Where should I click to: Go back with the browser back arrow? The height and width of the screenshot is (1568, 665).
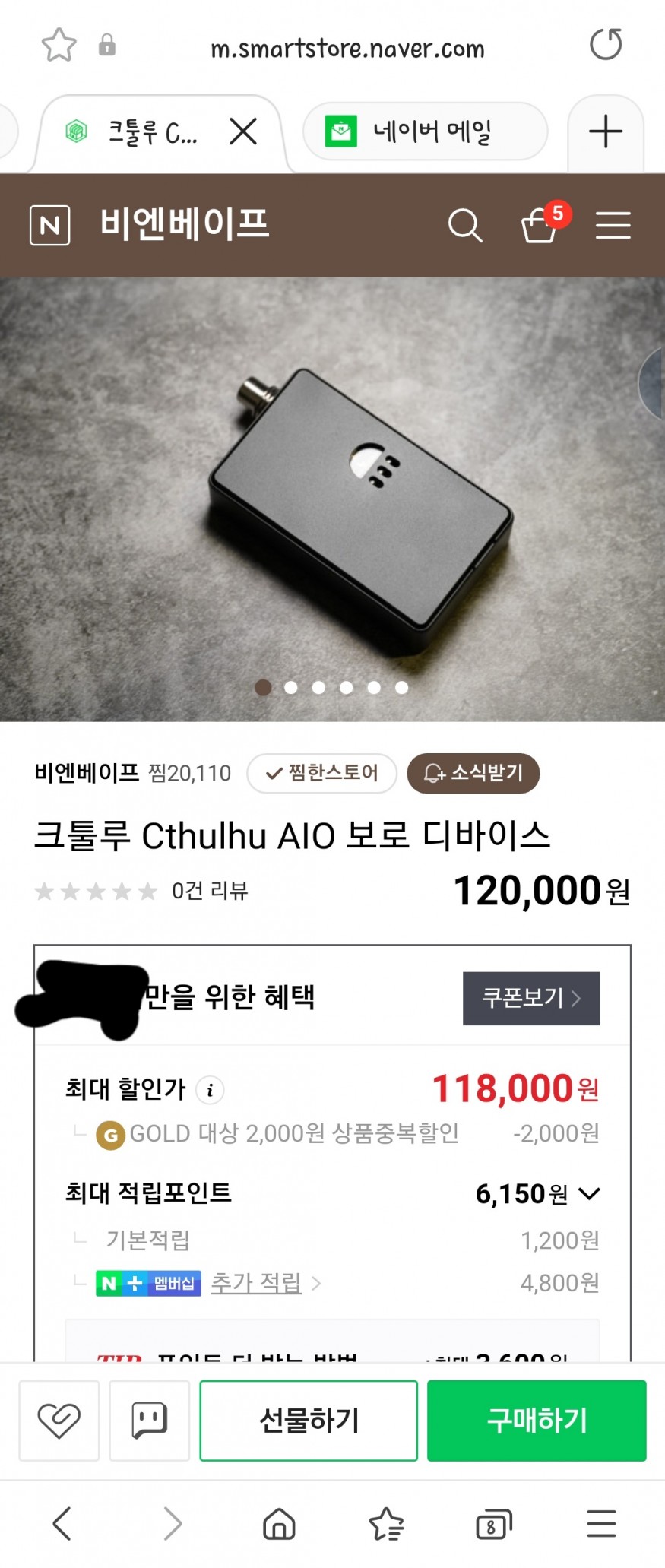click(x=62, y=1523)
